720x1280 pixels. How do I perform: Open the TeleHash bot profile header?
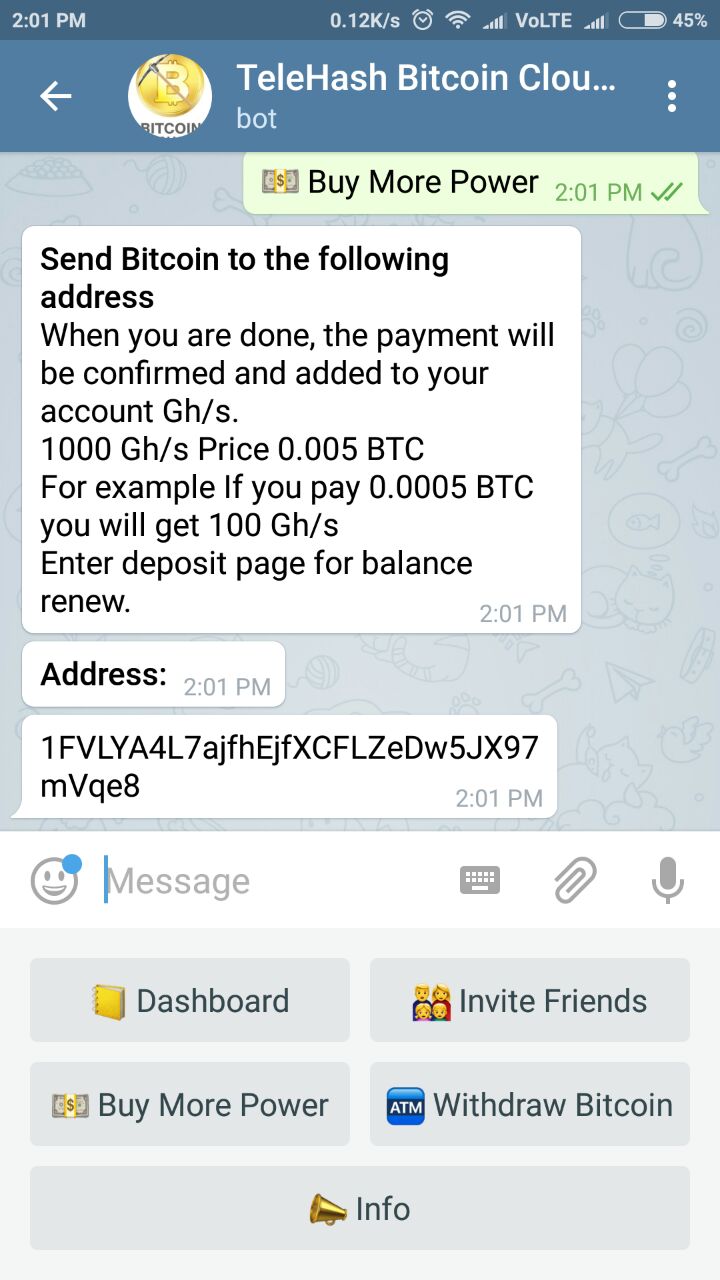point(420,96)
